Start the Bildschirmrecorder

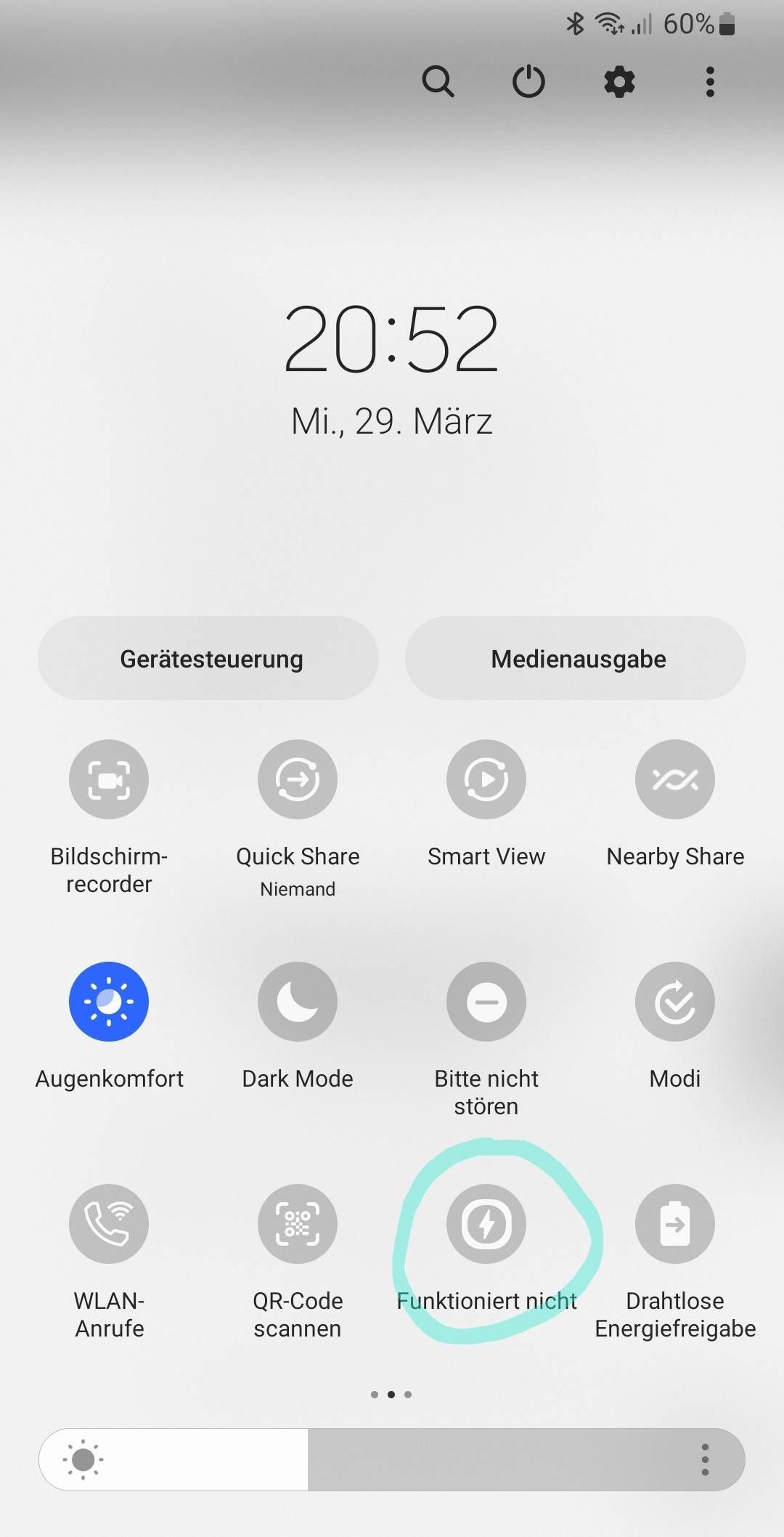pos(109,779)
